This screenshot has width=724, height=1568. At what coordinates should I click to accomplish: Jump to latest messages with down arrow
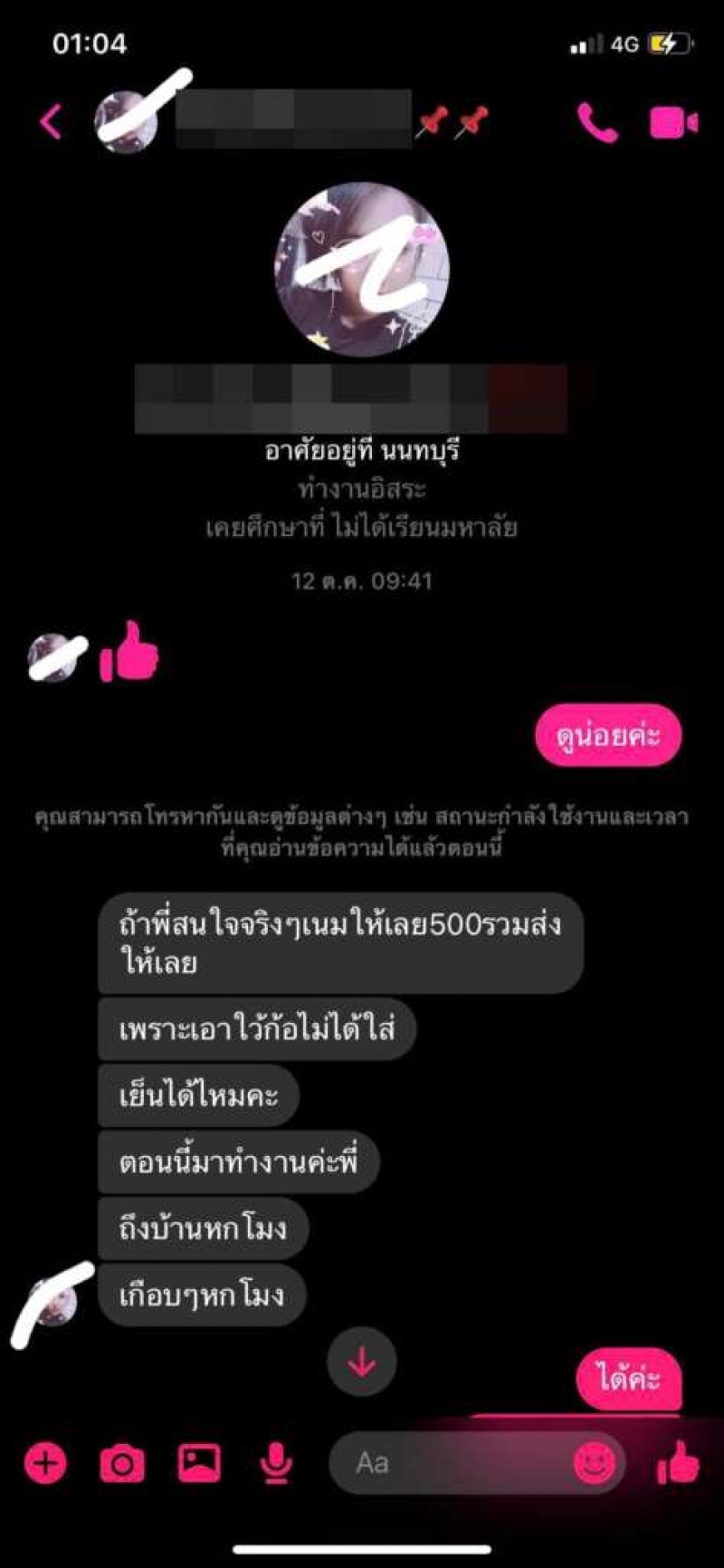(x=362, y=1362)
